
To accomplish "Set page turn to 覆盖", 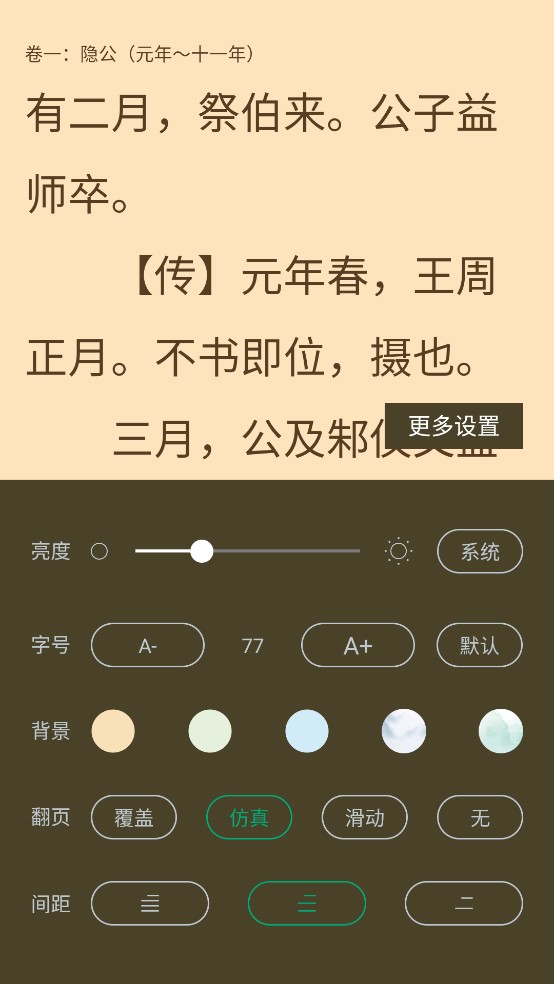I will point(134,817).
